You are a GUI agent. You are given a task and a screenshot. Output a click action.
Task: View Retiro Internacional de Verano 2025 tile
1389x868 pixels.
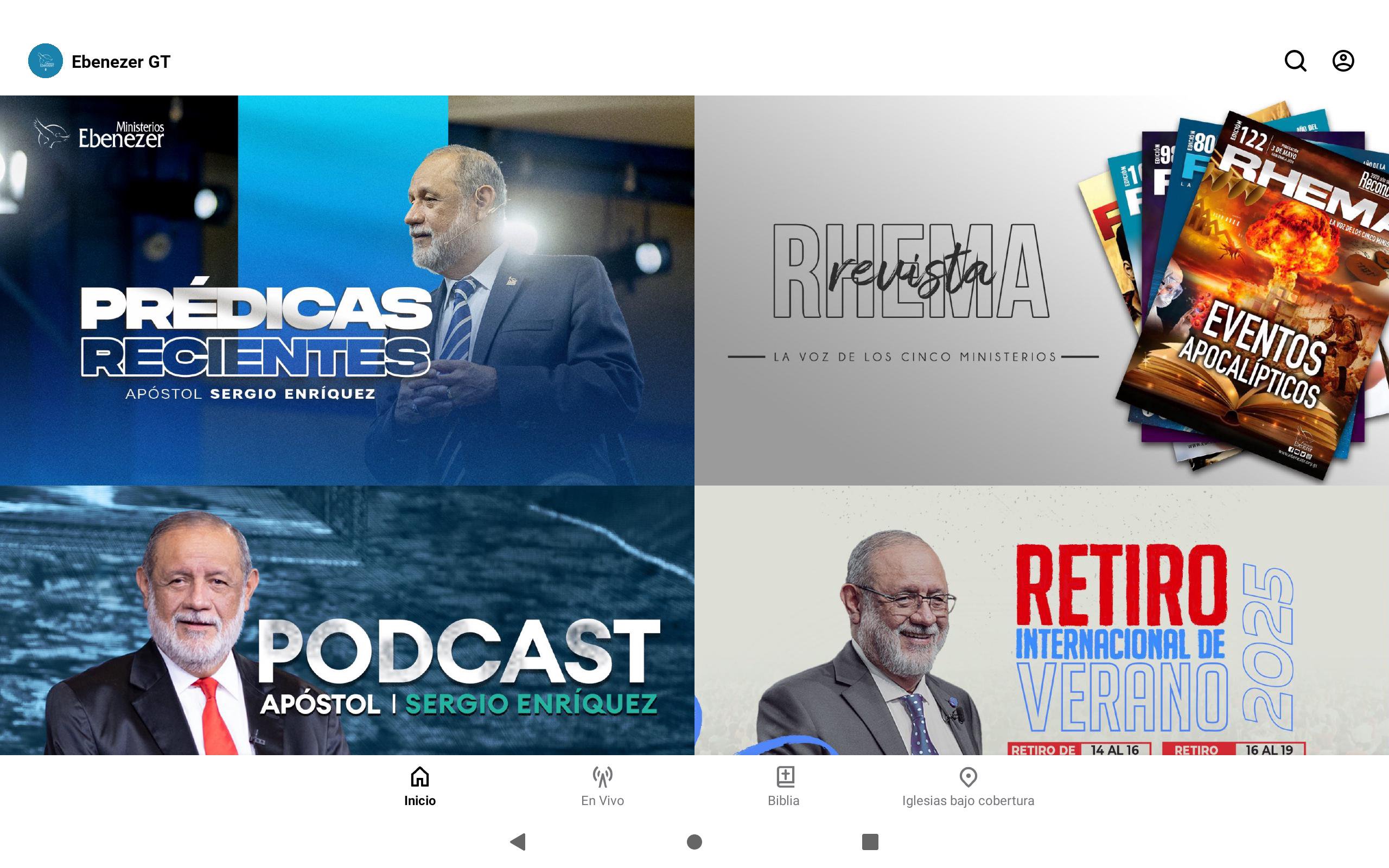pos(1041,620)
